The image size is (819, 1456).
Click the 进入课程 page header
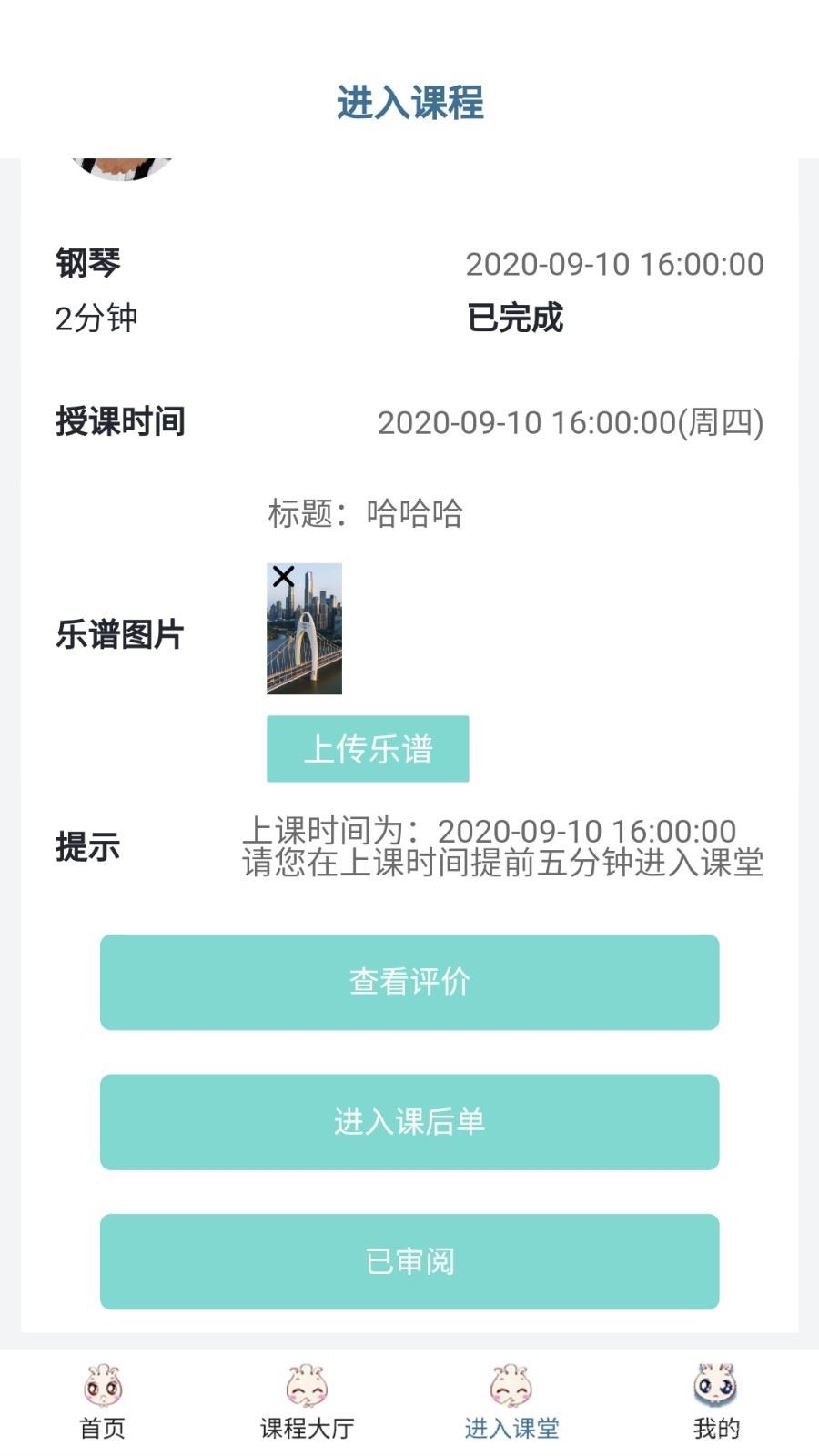(409, 103)
